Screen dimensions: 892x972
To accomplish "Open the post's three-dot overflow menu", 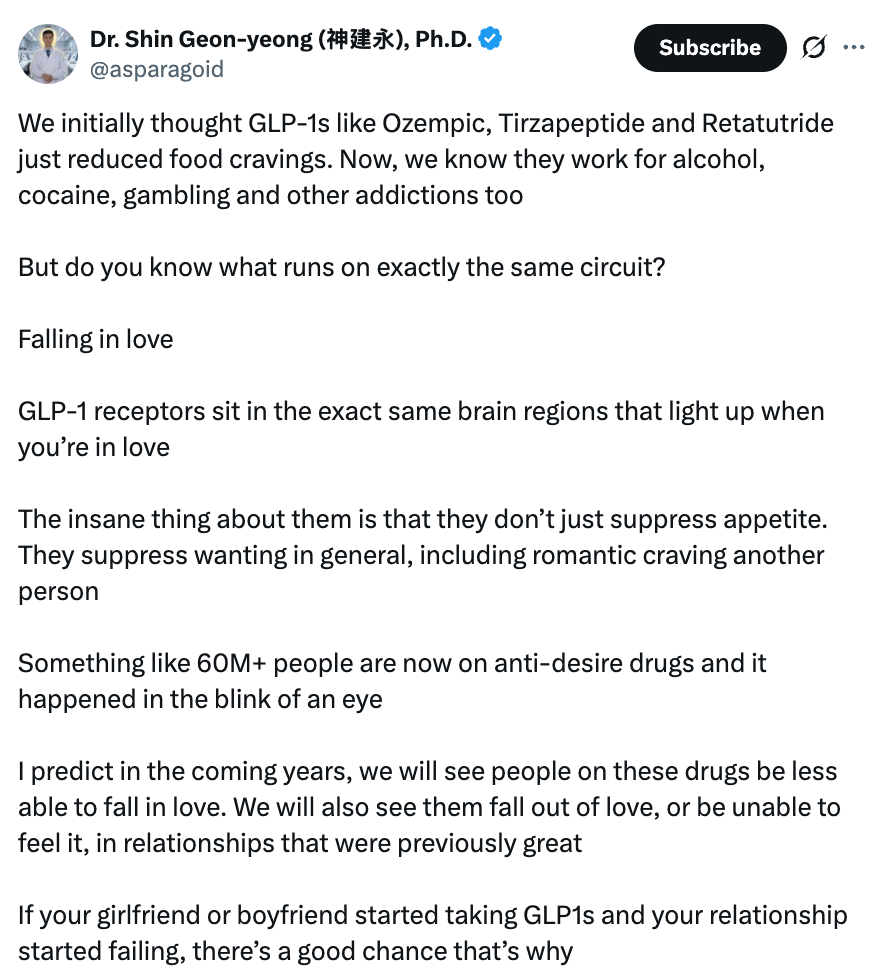I will click(853, 46).
